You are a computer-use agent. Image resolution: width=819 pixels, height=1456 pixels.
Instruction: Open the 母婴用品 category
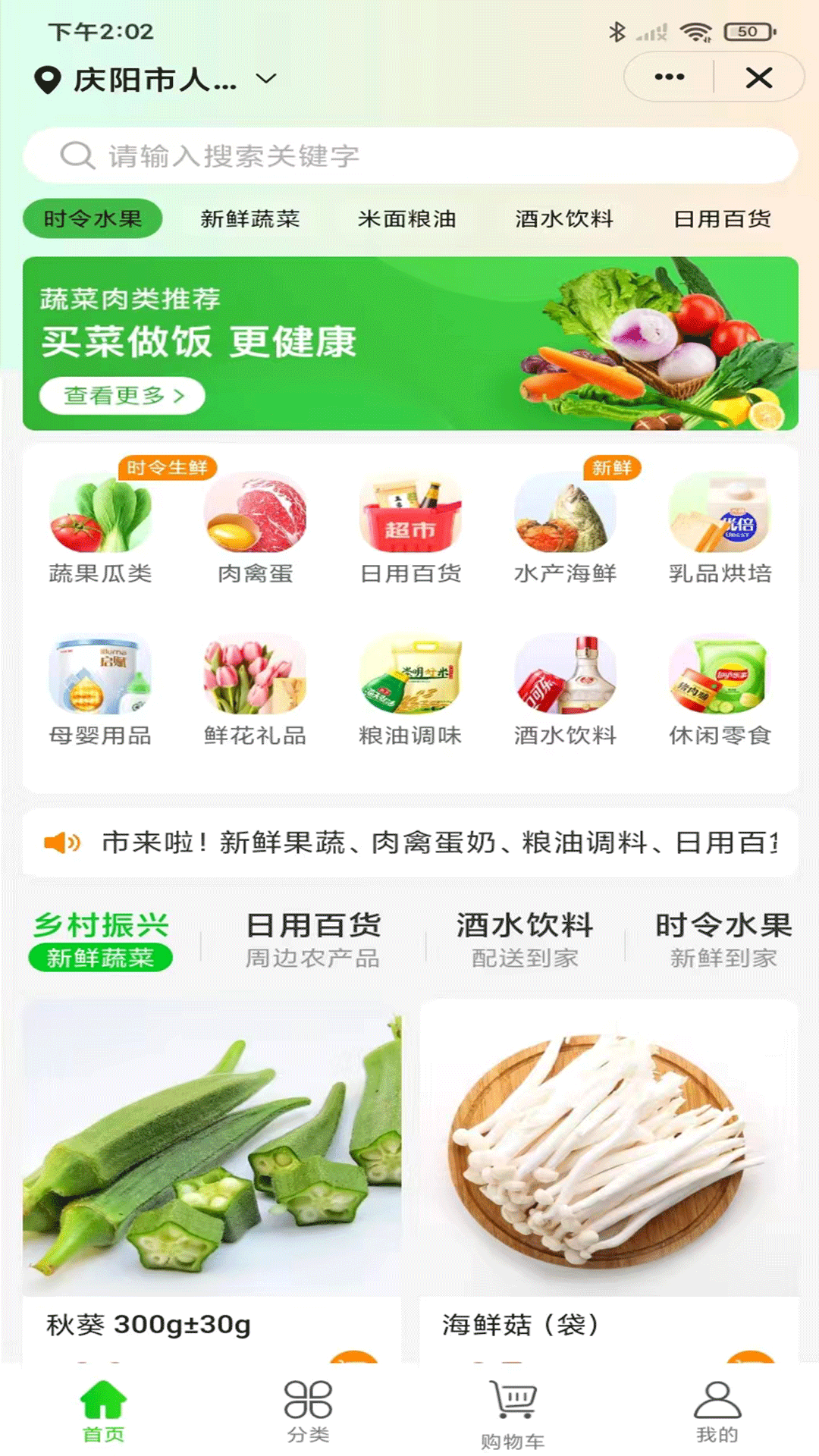(100, 690)
